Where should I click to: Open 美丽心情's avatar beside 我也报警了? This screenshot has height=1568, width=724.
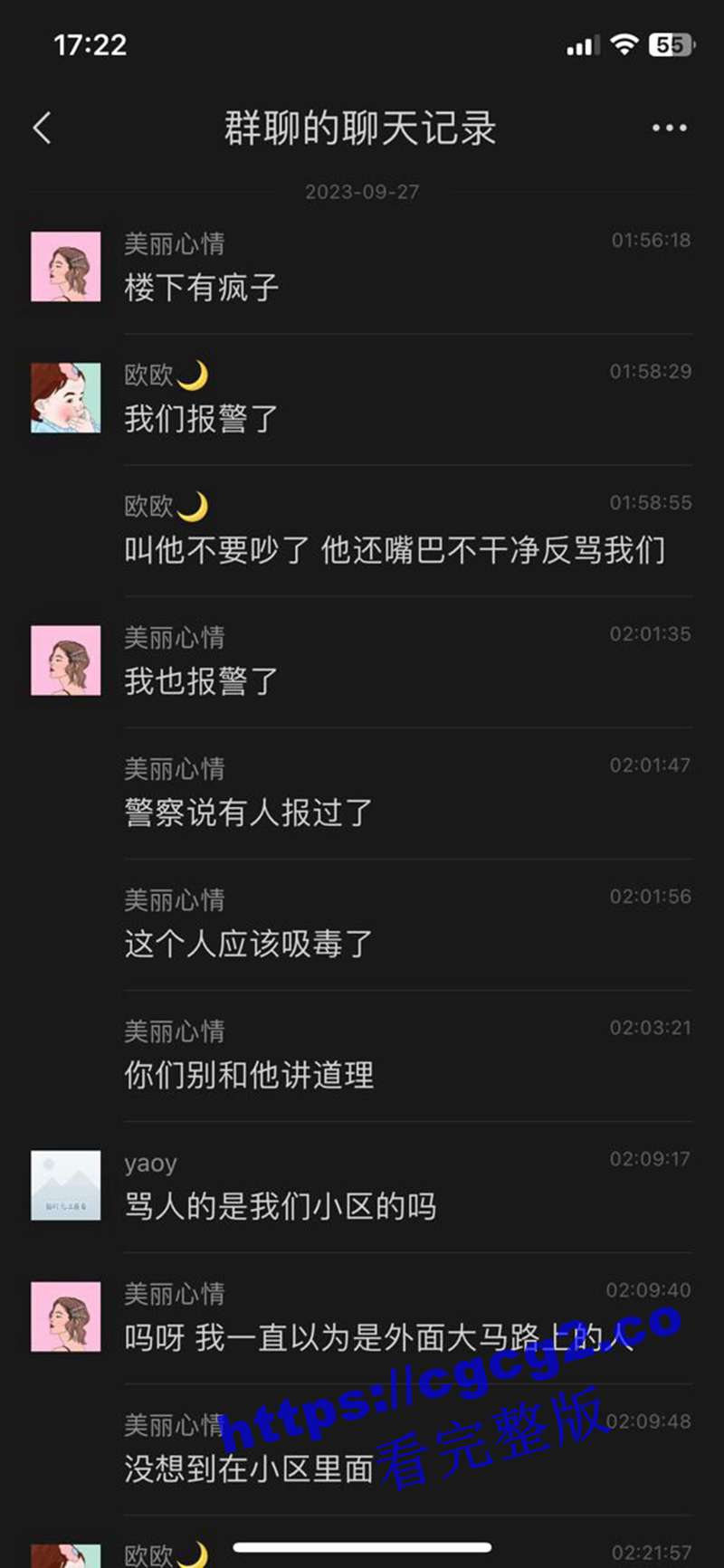click(x=66, y=660)
